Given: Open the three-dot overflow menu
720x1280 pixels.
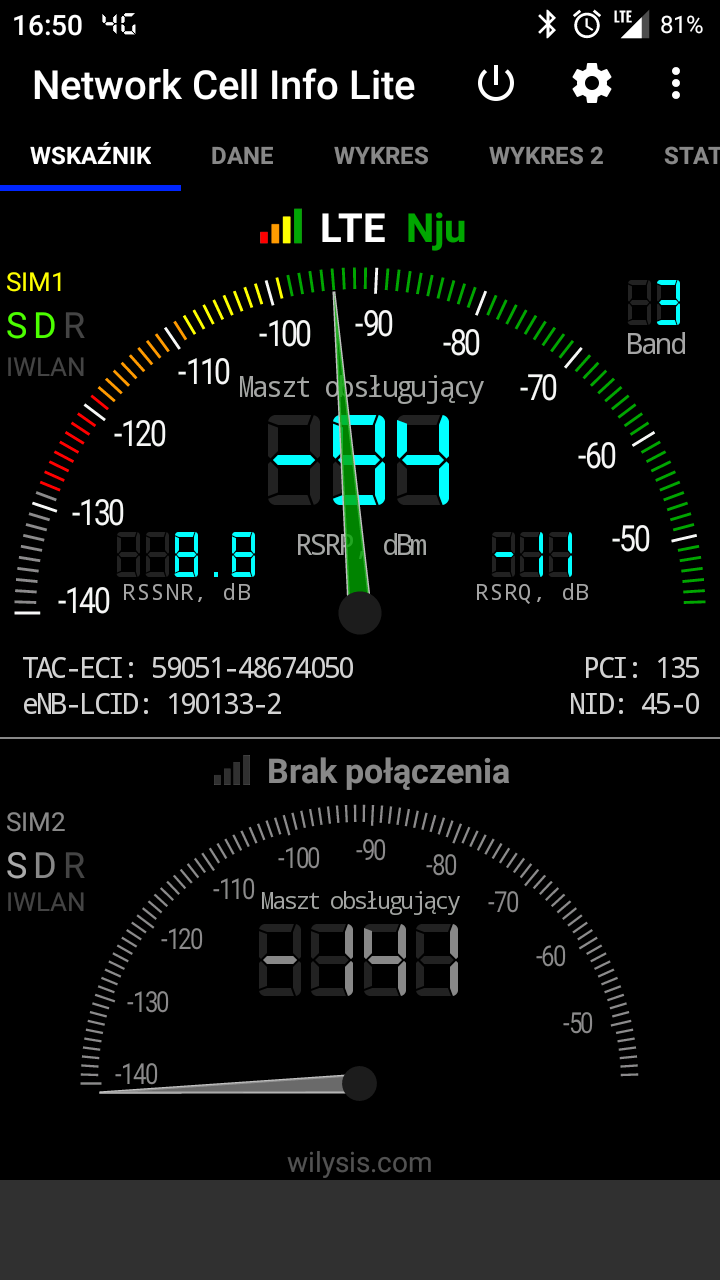Looking at the screenshot, I should (676, 85).
